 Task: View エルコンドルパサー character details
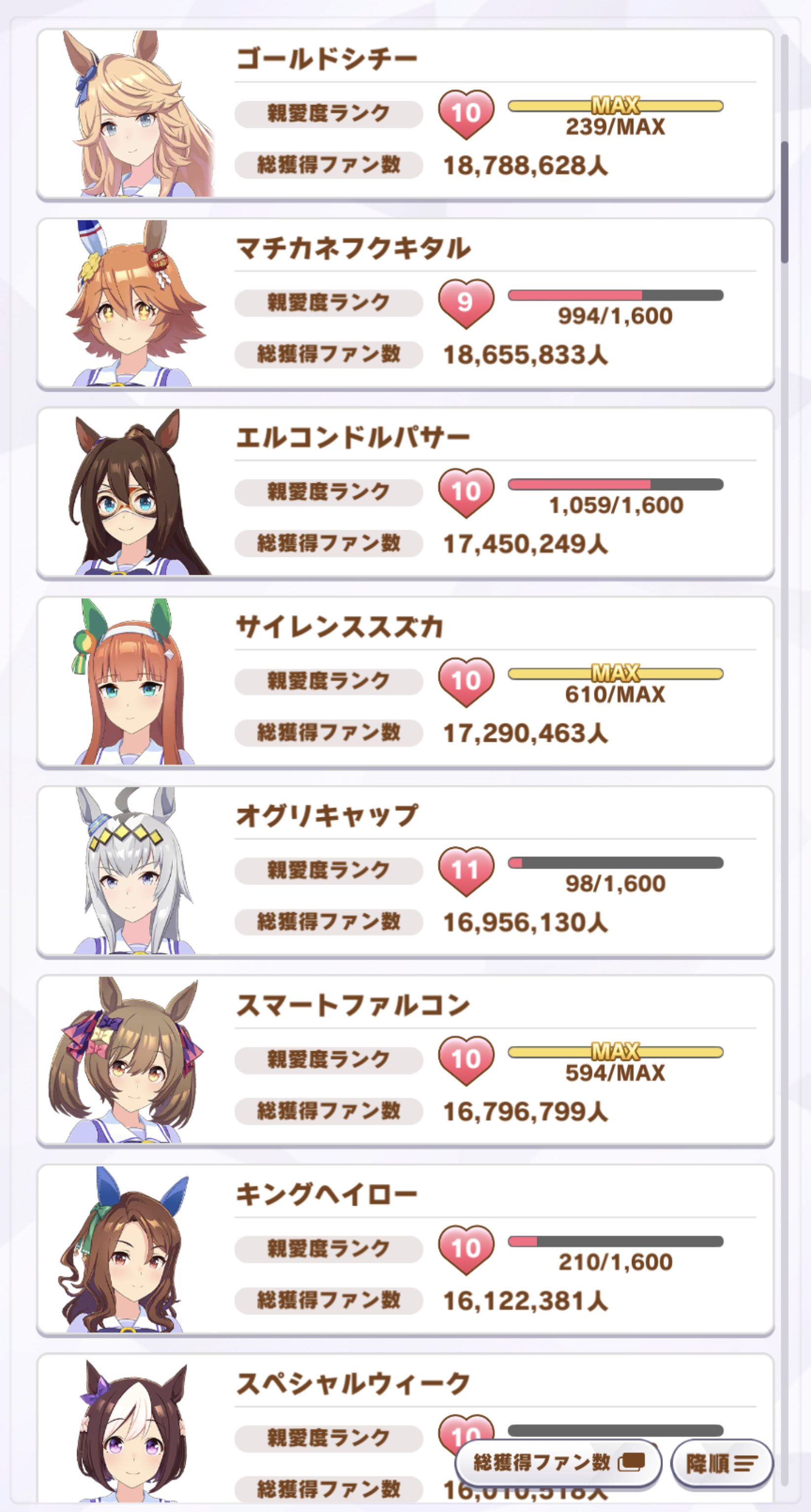pos(405,493)
